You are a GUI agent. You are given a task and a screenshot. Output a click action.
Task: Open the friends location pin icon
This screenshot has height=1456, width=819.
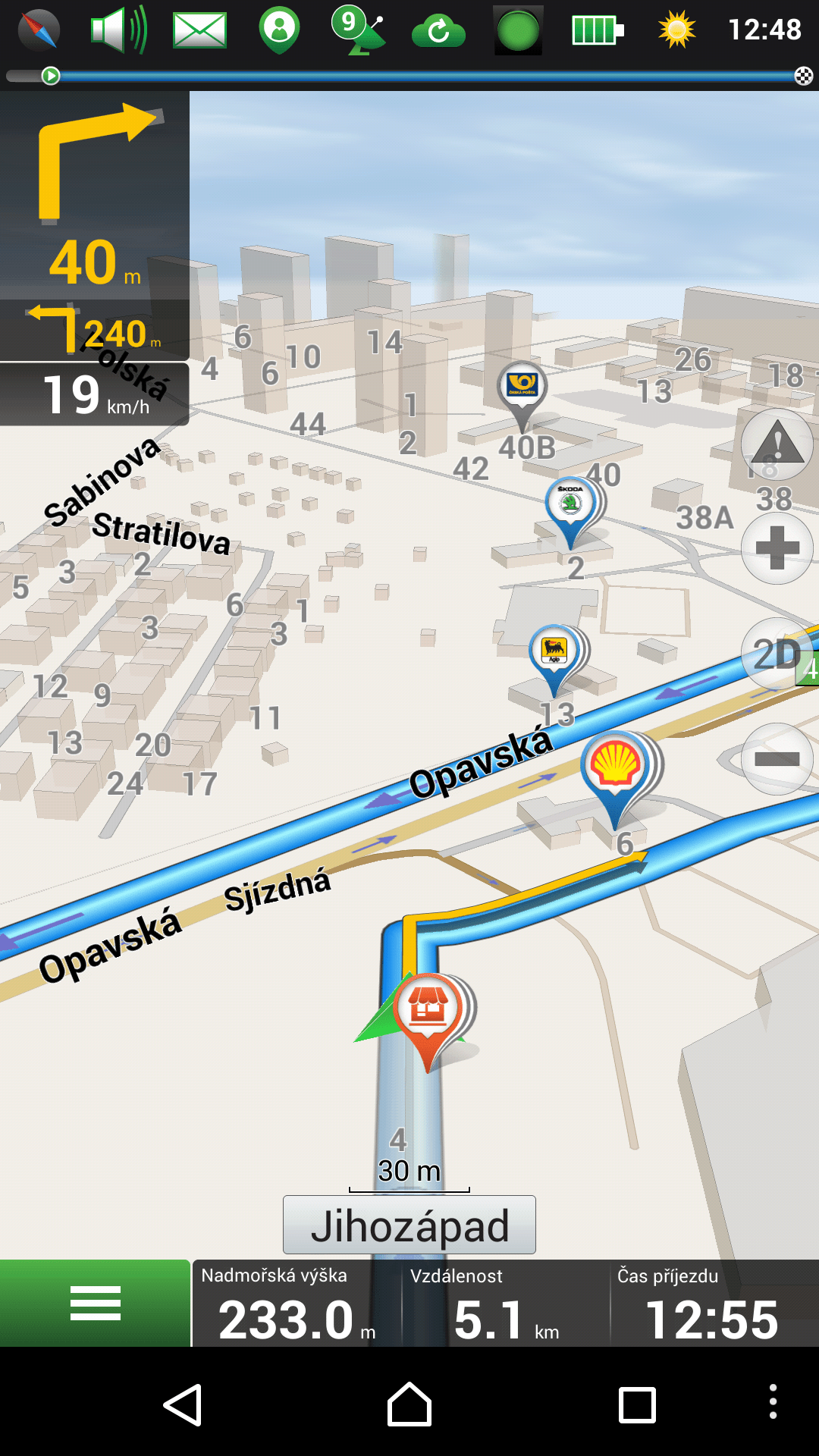pyautogui.click(x=279, y=30)
